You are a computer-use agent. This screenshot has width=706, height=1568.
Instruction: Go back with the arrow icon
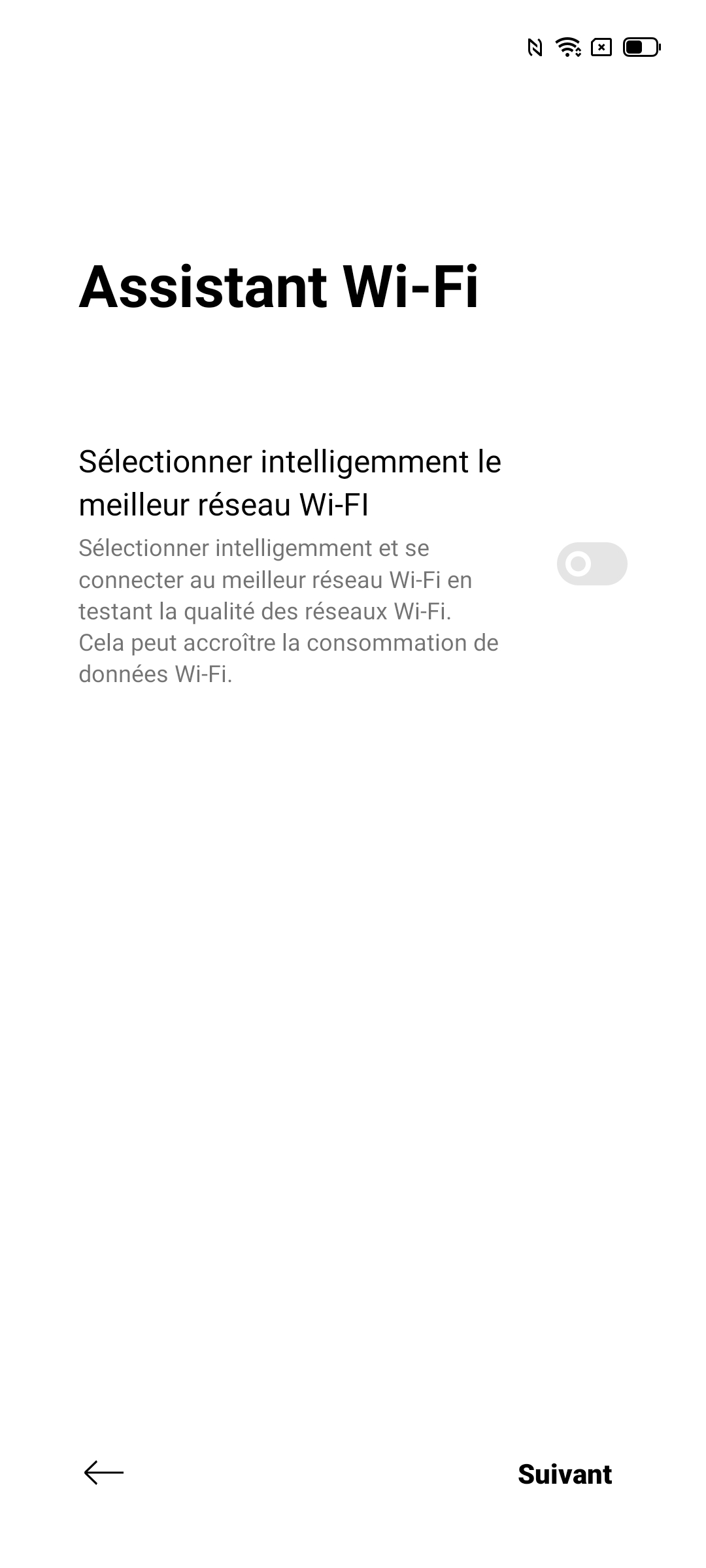point(104,1473)
